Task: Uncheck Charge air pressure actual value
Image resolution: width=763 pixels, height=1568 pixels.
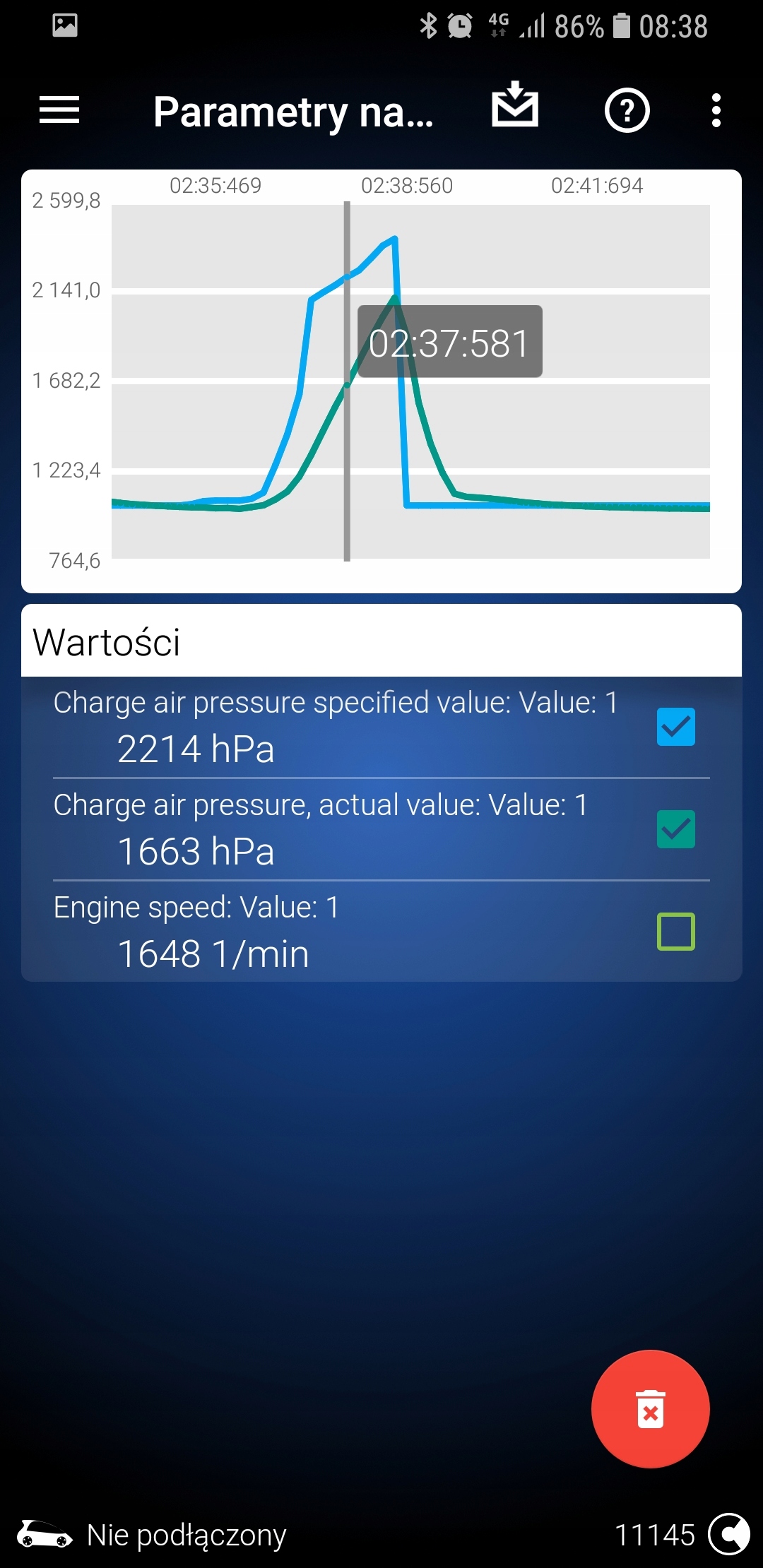Action: coord(675,829)
